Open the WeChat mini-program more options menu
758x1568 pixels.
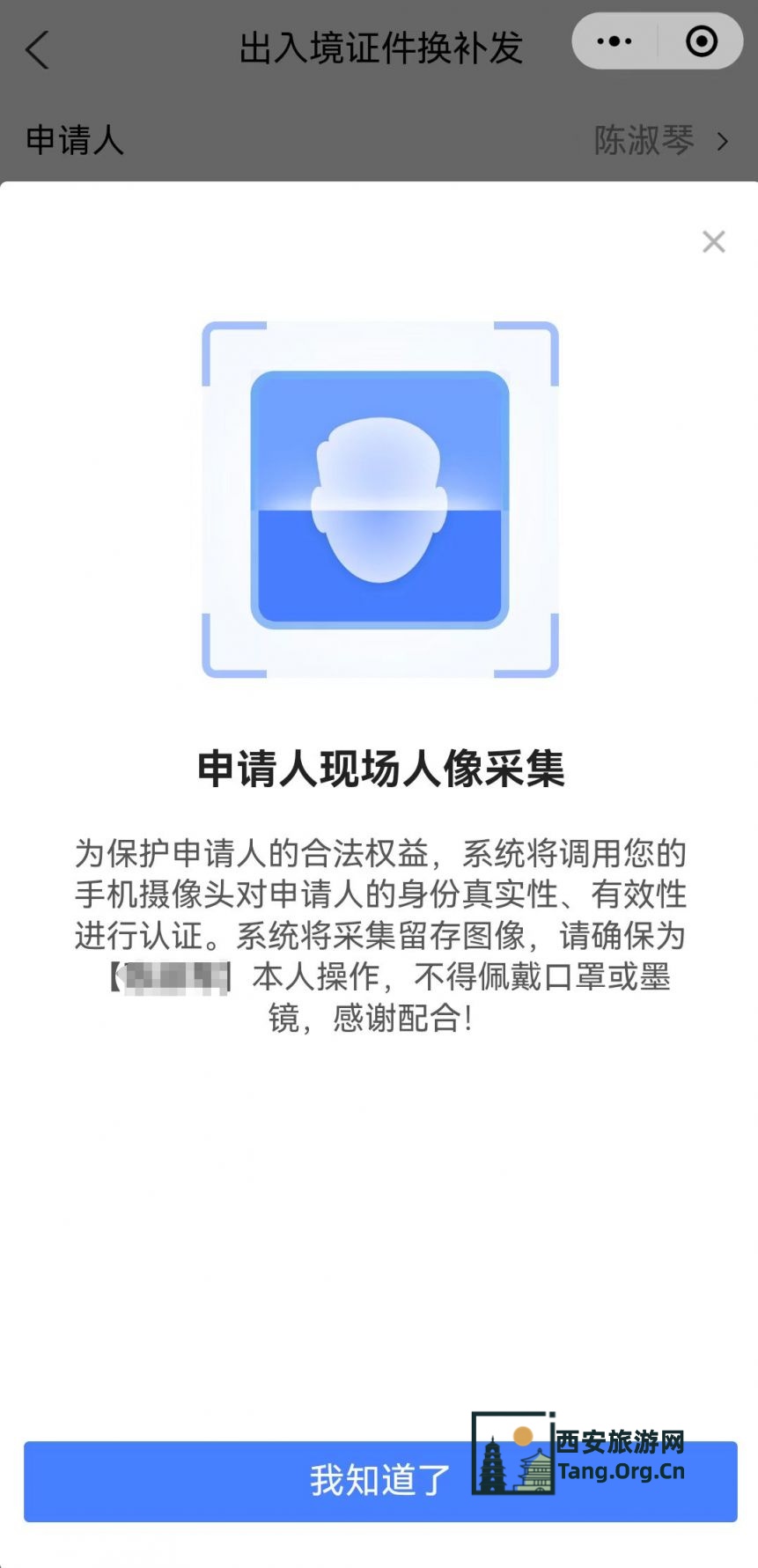(614, 40)
